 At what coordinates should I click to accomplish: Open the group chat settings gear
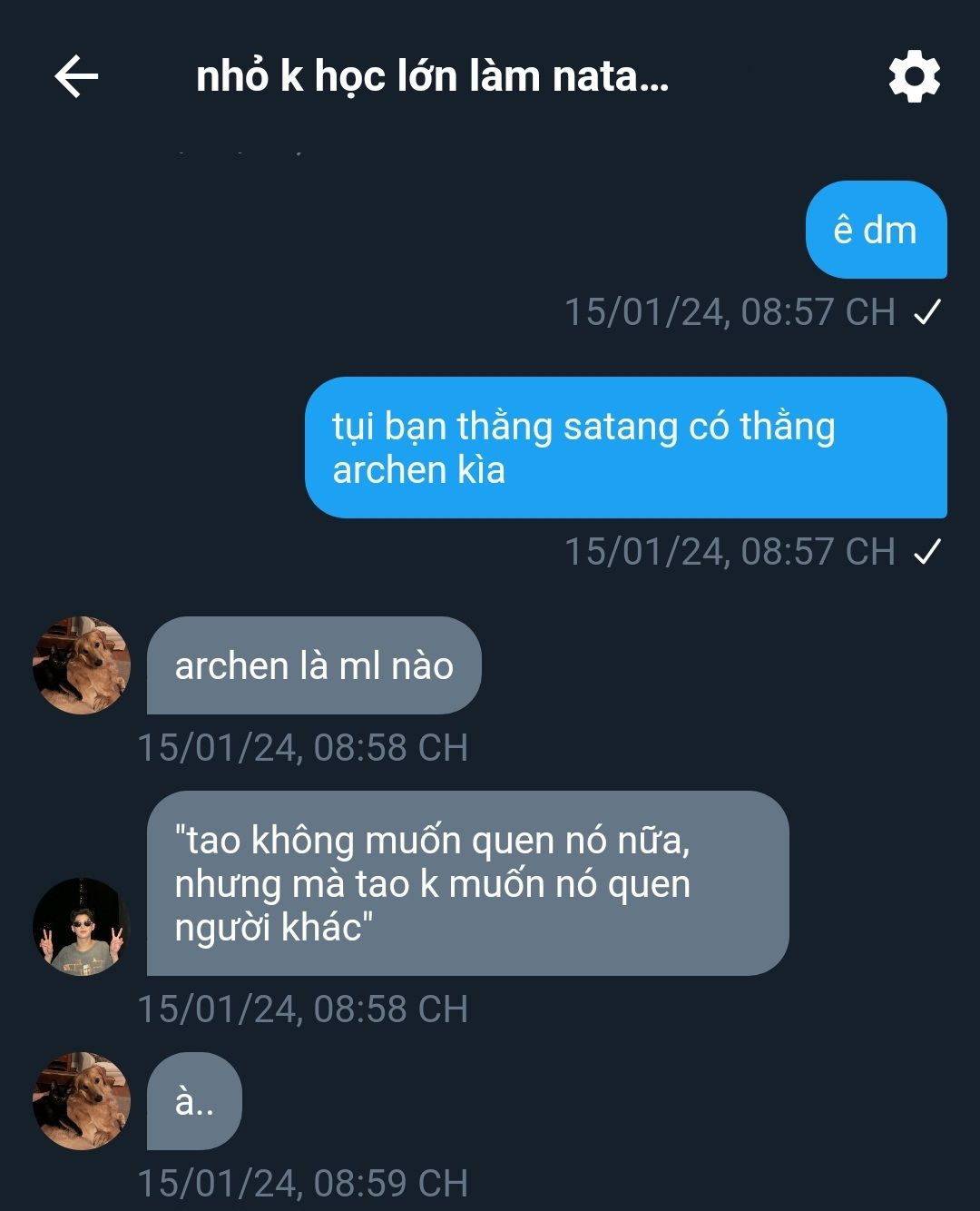pos(914,76)
